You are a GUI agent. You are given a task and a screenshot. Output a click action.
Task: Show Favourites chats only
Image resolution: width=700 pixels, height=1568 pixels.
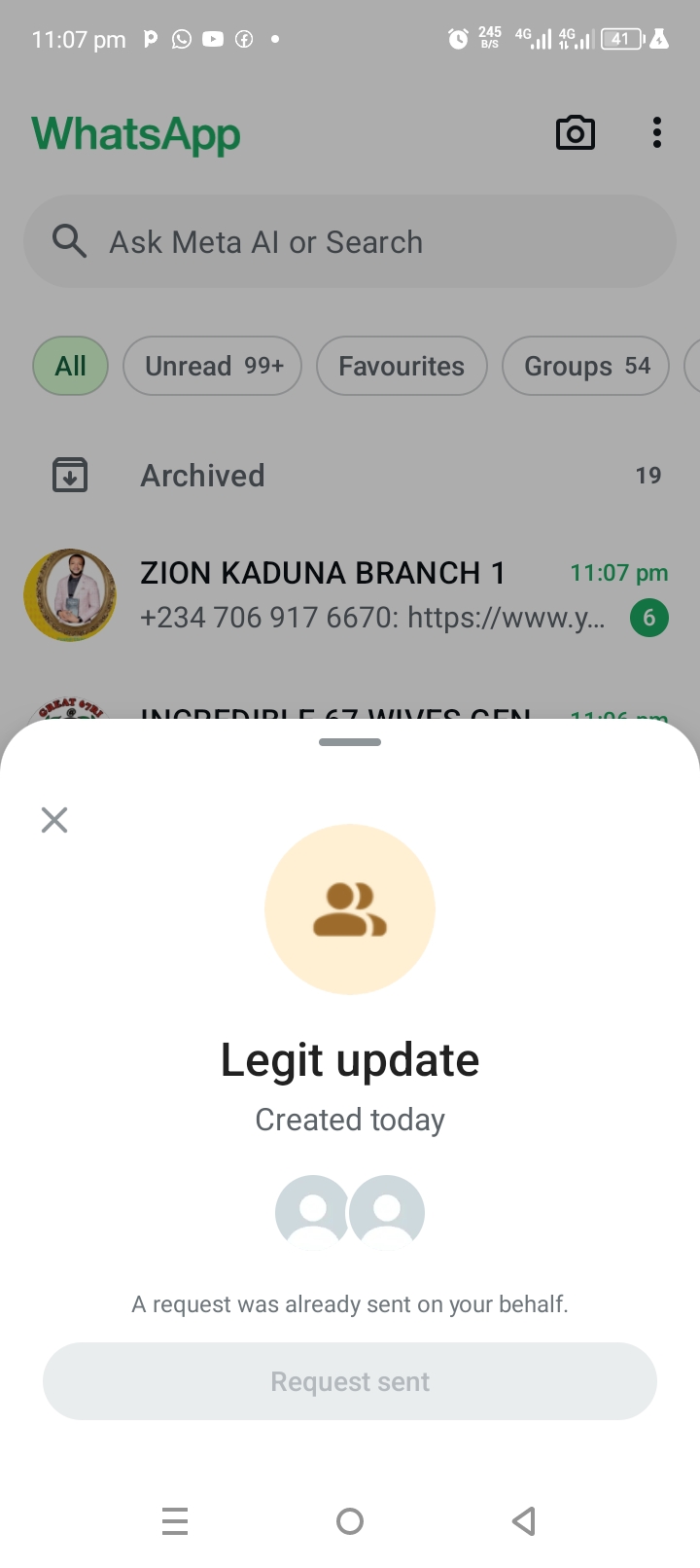pos(402,366)
